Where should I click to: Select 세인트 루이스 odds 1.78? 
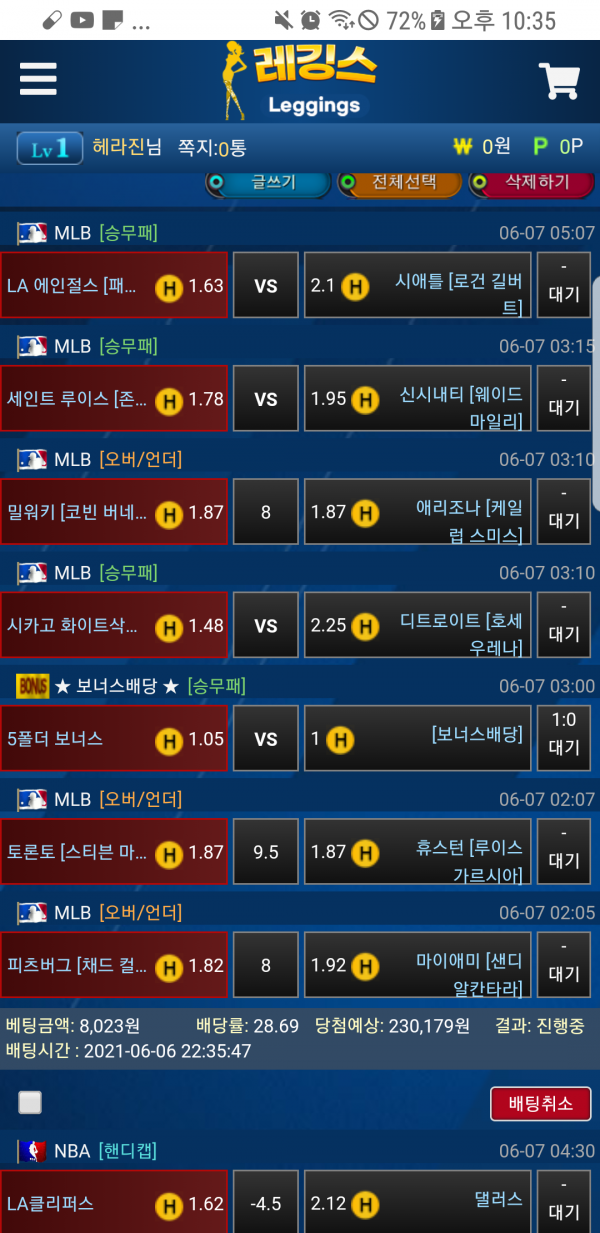pos(113,399)
